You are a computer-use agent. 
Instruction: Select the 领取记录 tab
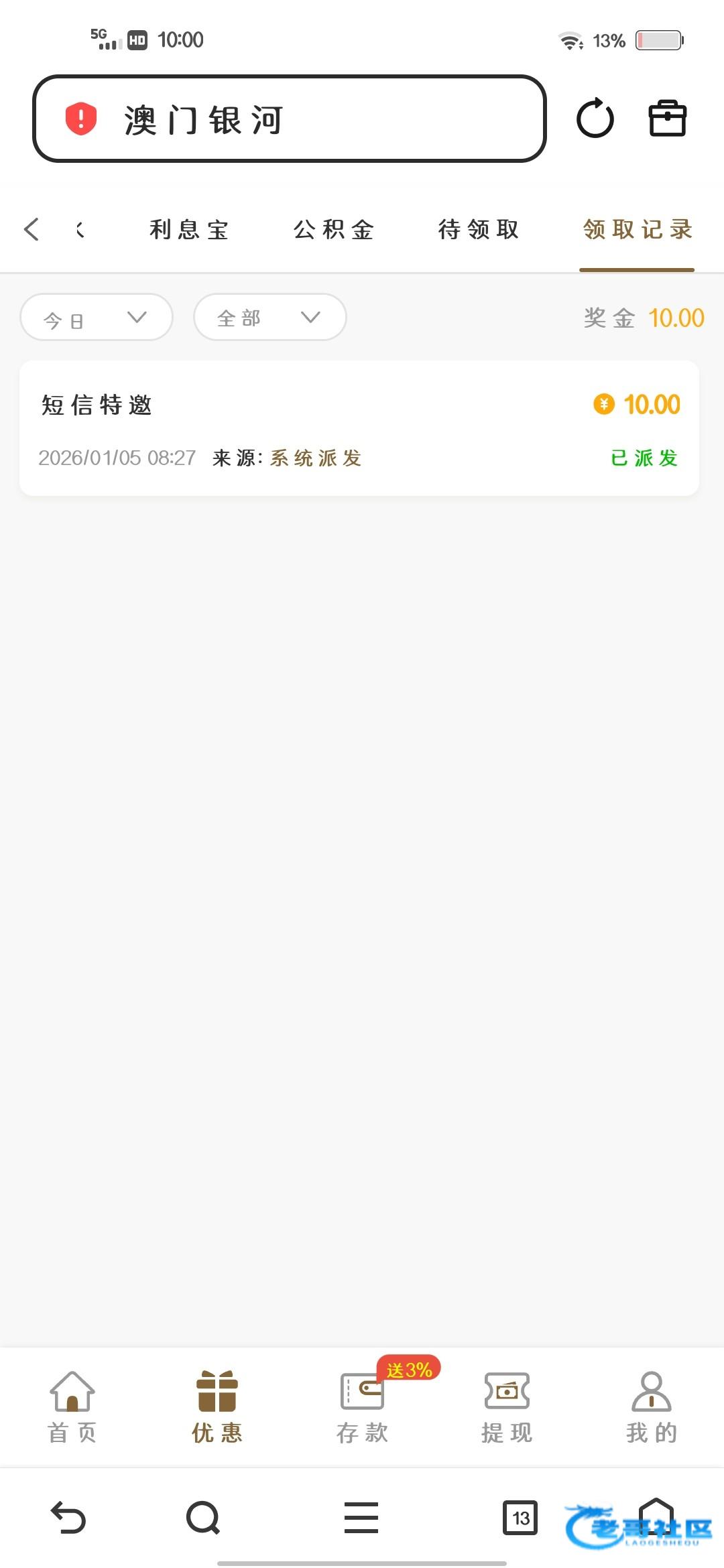point(637,230)
